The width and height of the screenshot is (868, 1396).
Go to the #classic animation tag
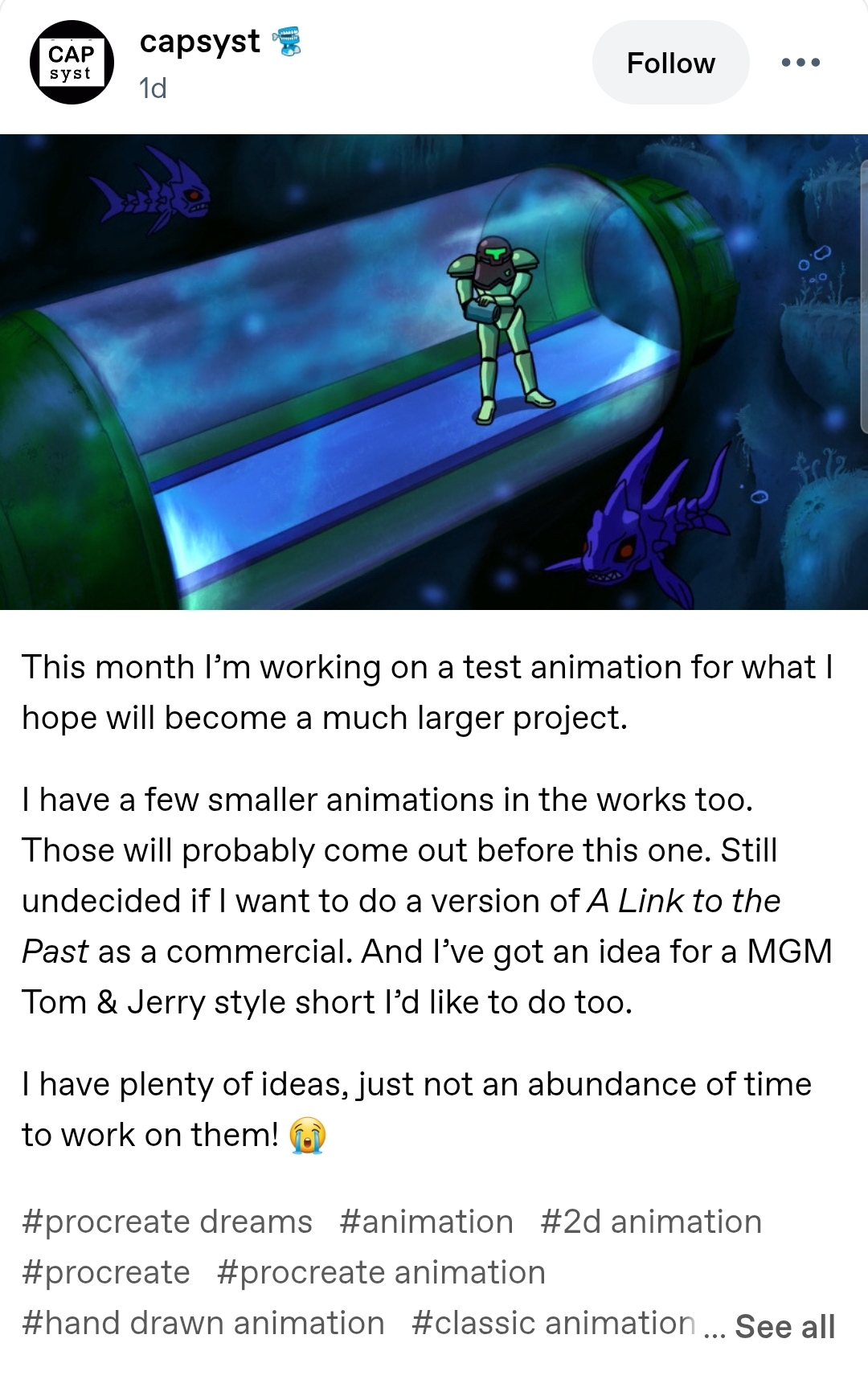[553, 1323]
